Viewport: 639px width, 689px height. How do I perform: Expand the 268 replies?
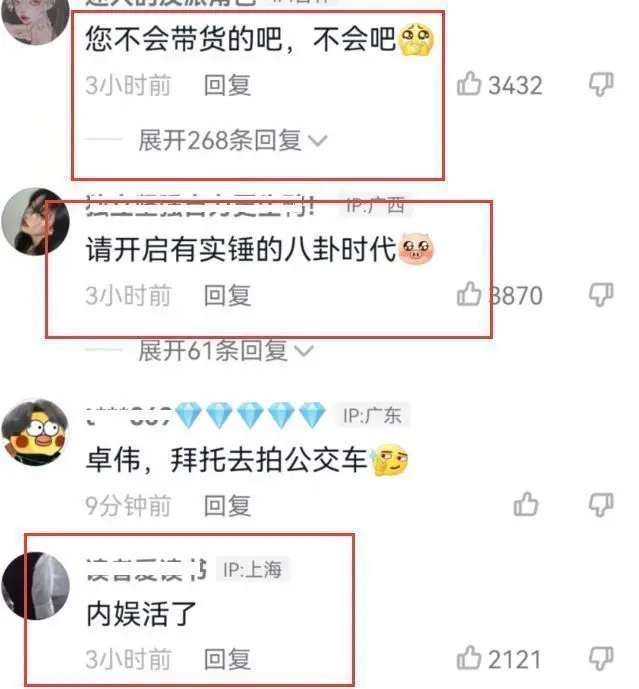coord(232,141)
